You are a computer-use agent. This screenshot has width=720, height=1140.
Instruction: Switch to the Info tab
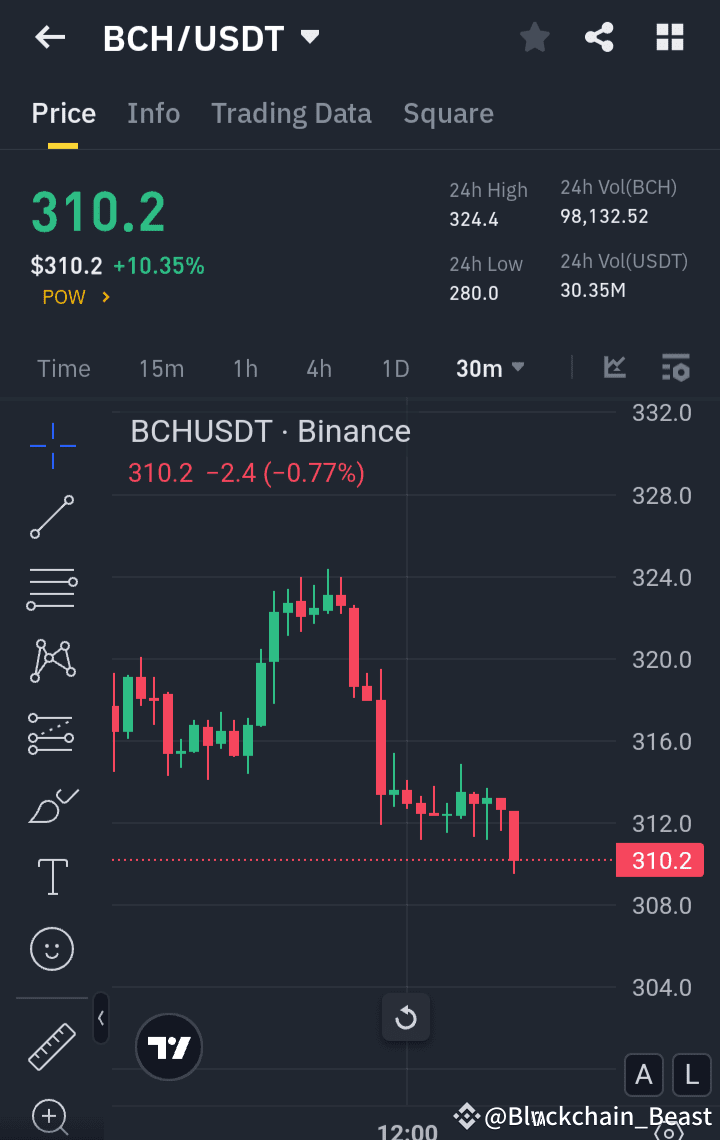point(153,113)
